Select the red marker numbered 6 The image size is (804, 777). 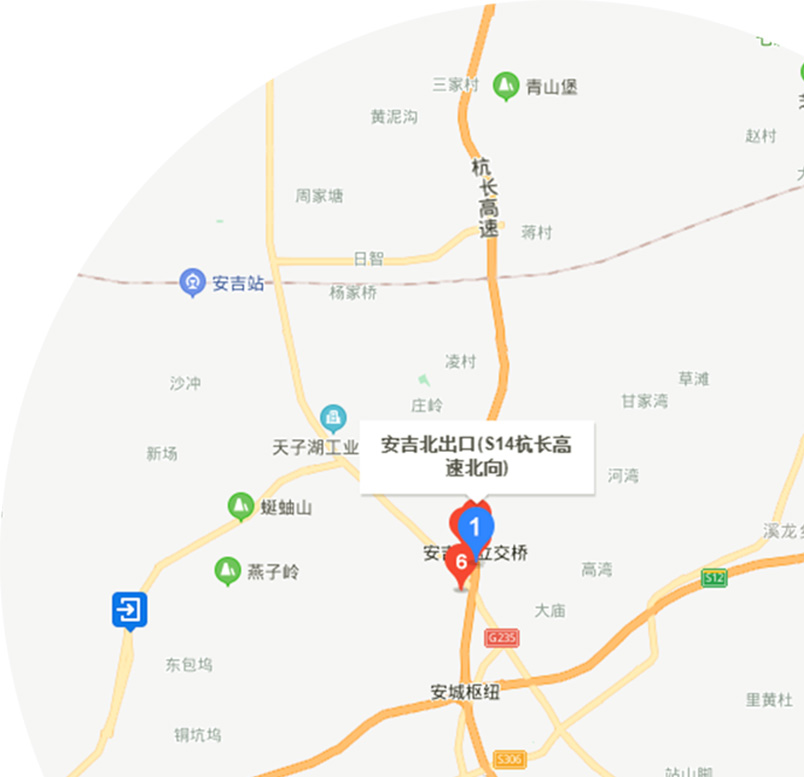point(461,562)
